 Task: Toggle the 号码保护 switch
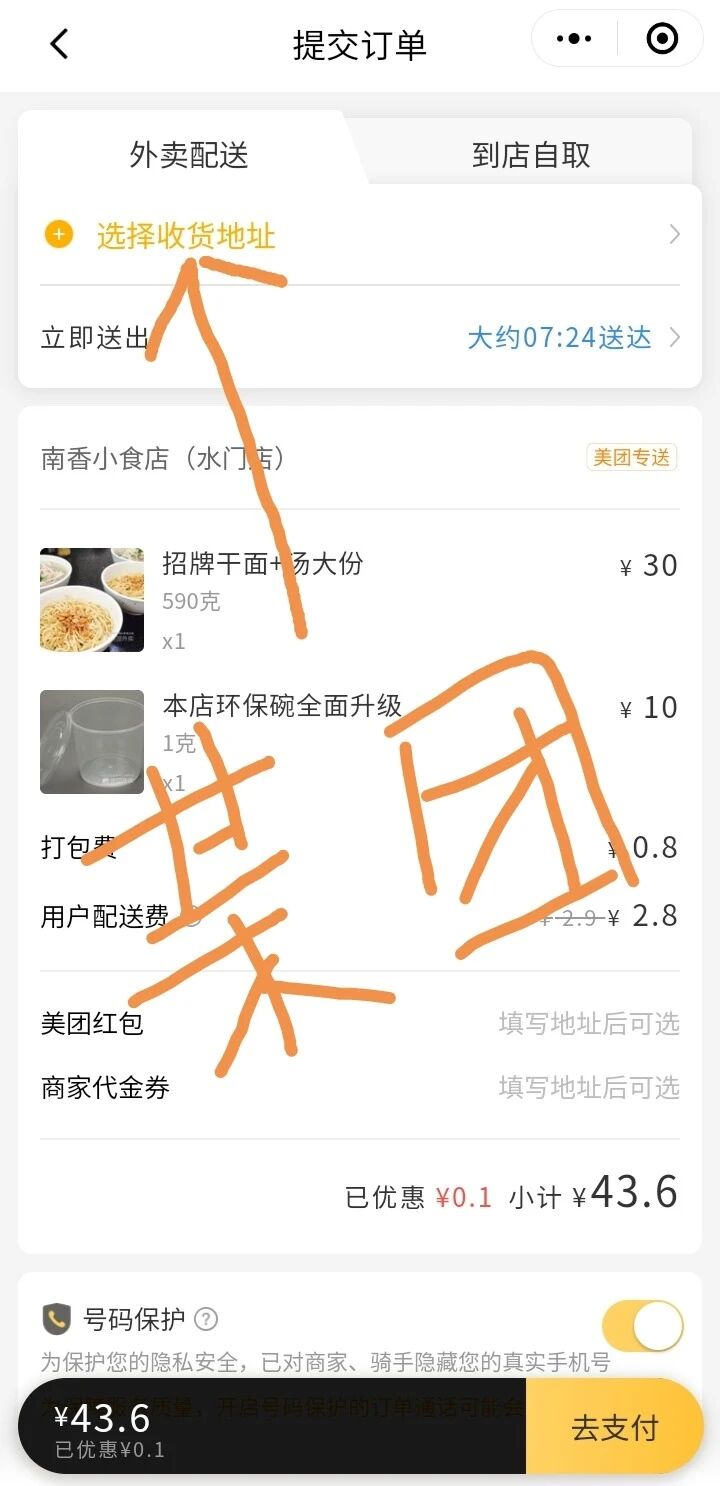[x=642, y=1327]
